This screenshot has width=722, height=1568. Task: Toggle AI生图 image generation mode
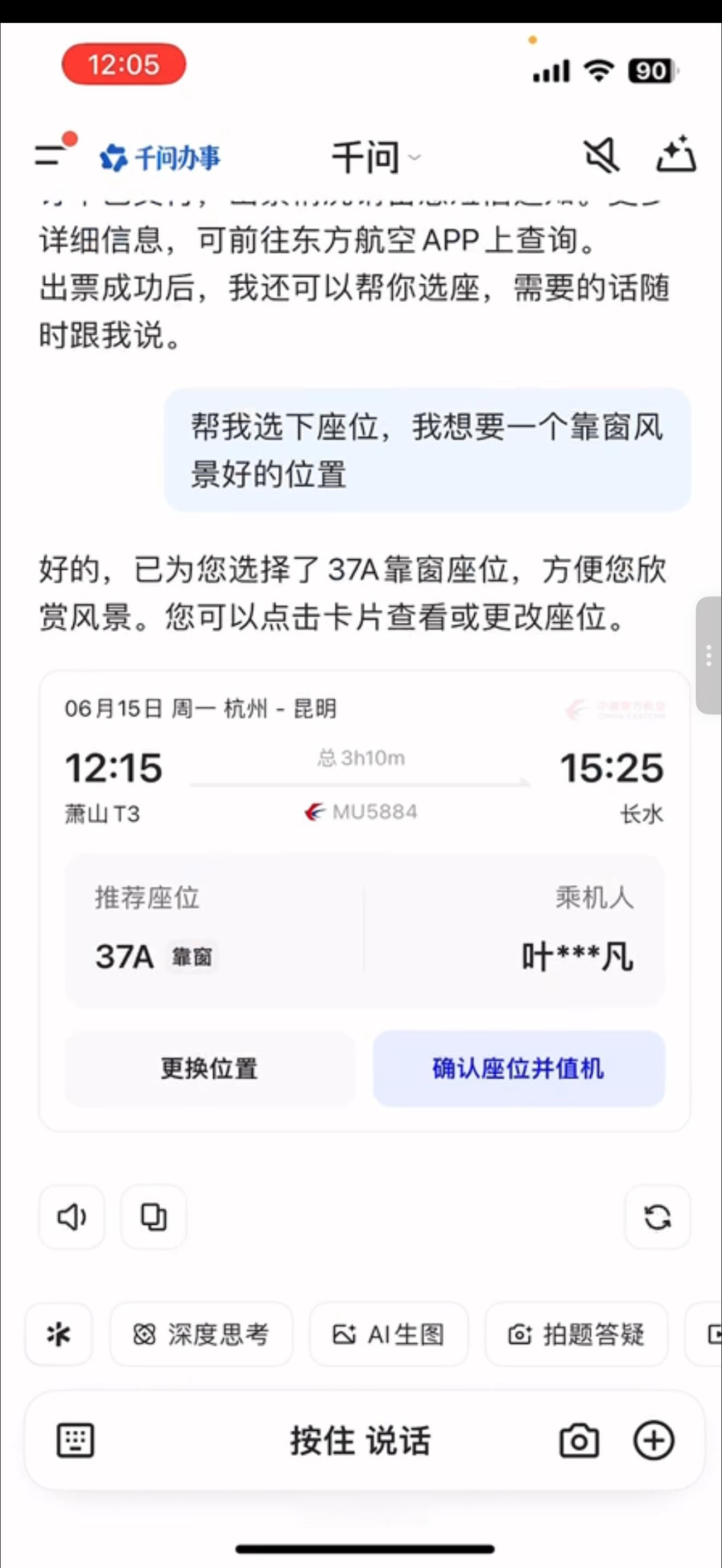click(389, 1335)
